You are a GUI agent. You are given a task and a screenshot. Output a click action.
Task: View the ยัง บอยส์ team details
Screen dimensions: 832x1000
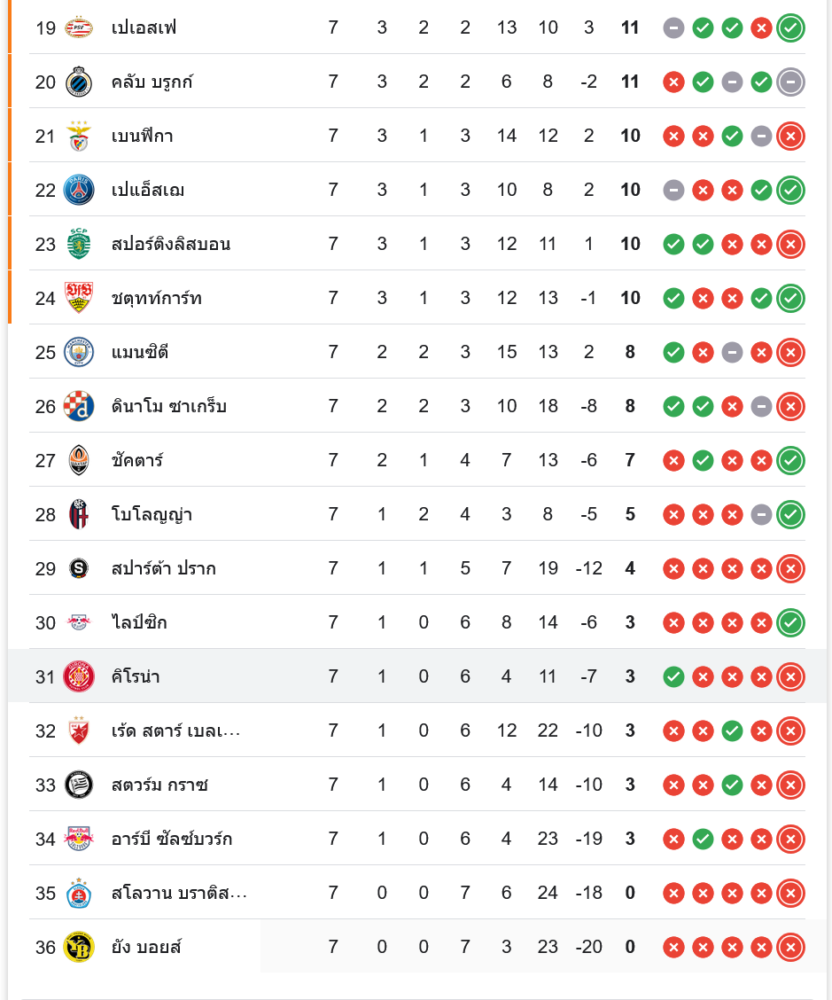tap(146, 947)
